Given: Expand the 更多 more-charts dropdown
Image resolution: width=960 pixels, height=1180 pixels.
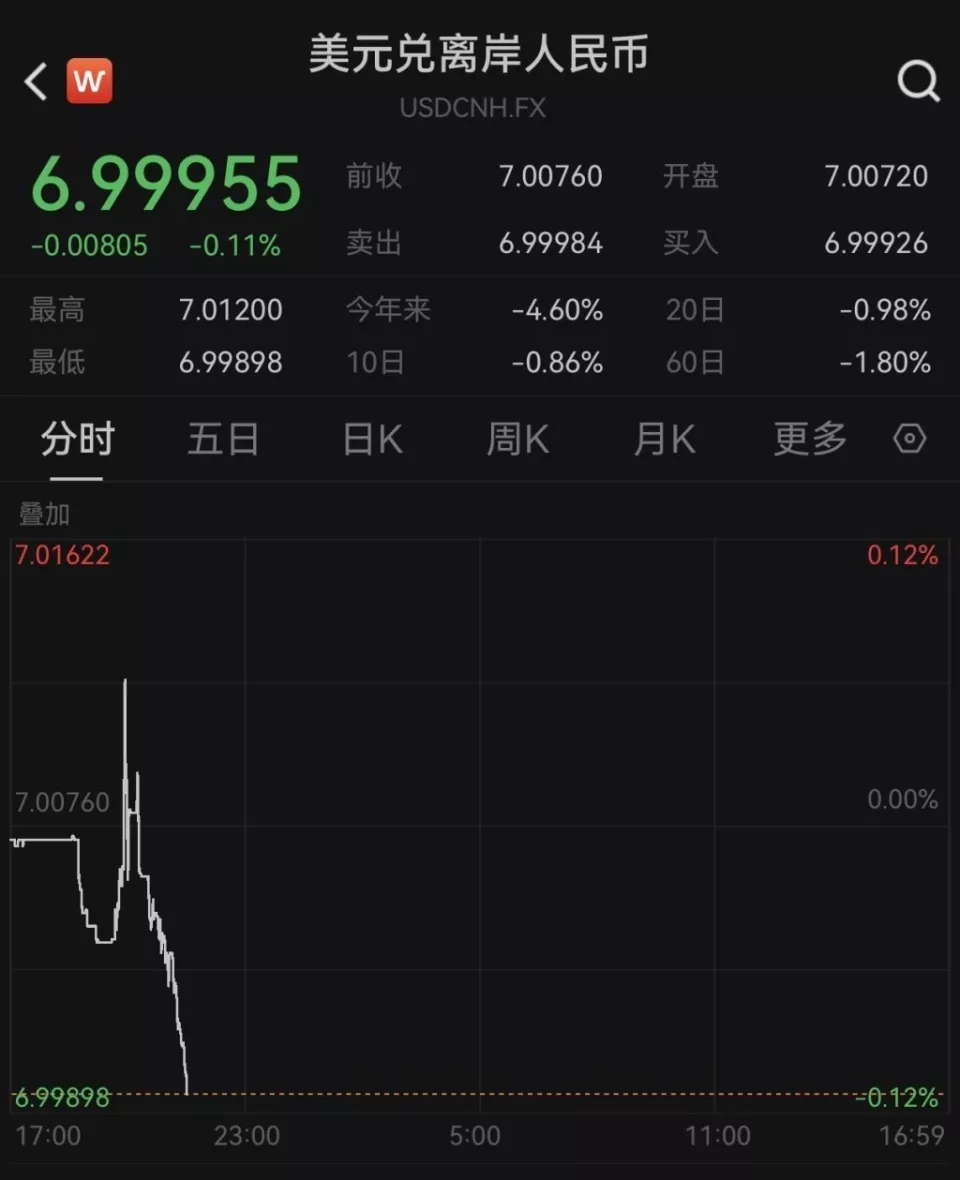Looking at the screenshot, I should (810, 439).
